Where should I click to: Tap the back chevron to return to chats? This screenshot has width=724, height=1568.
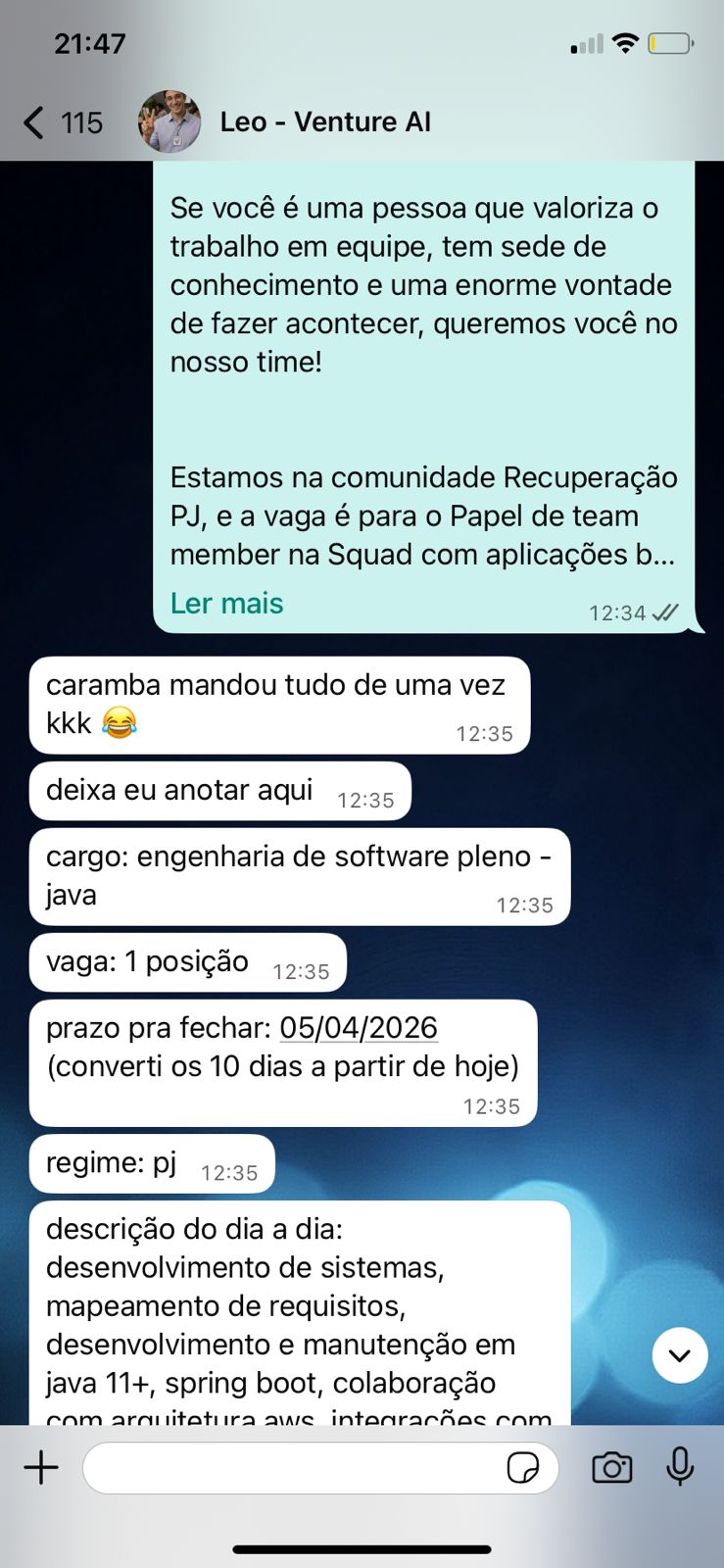[x=32, y=122]
